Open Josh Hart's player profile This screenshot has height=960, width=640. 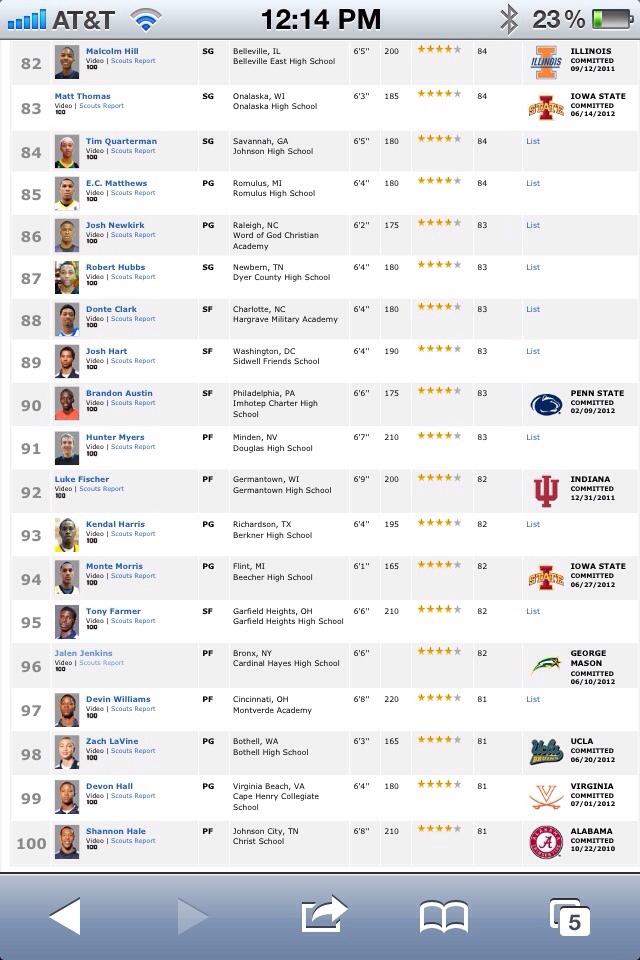[104, 351]
